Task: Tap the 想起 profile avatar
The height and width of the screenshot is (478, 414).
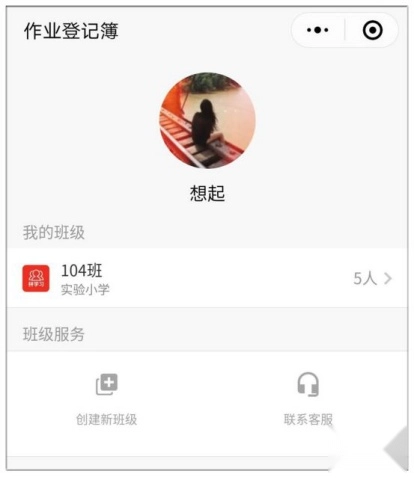Action: [207, 120]
